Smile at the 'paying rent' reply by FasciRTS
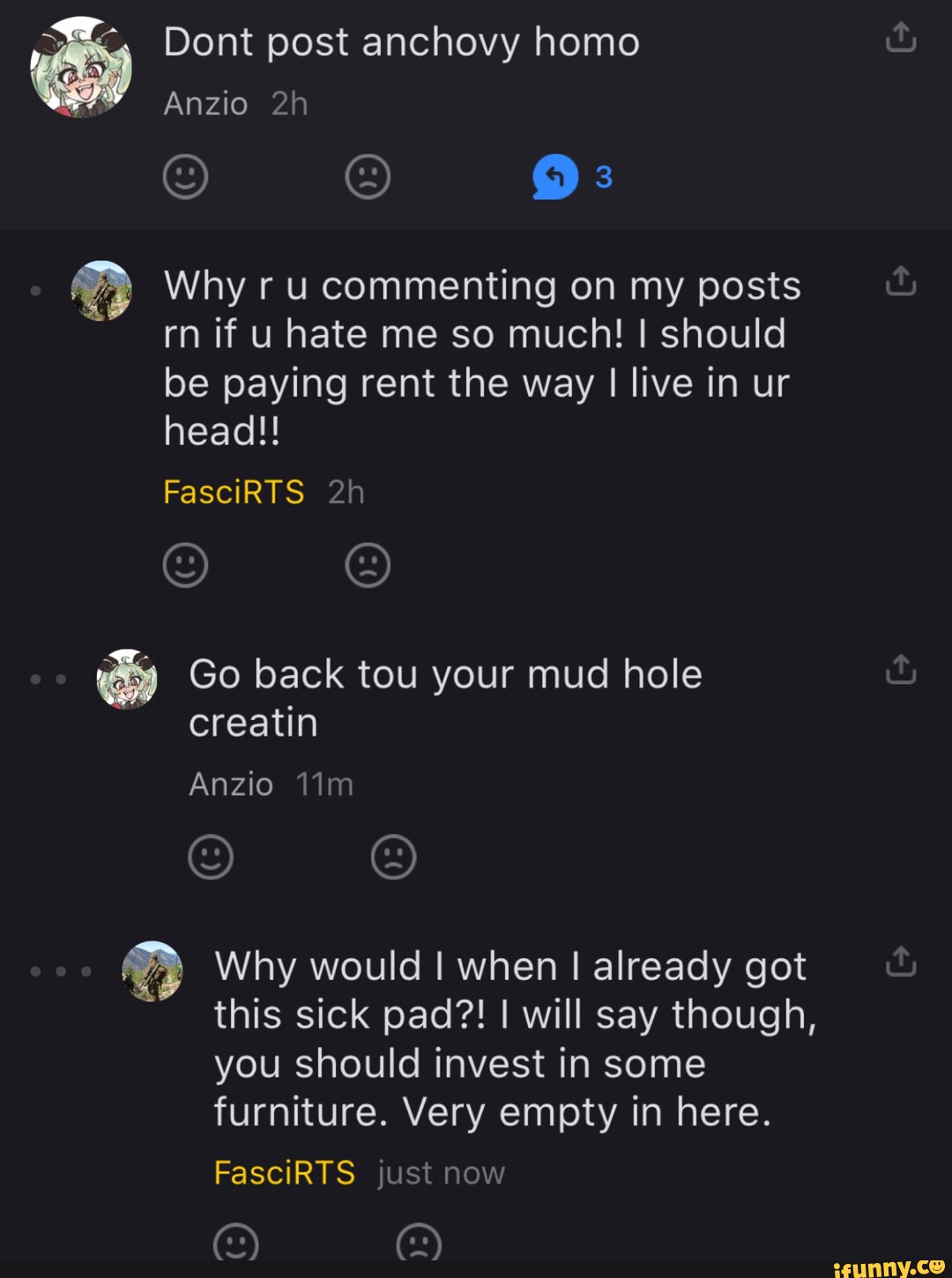 [x=186, y=565]
